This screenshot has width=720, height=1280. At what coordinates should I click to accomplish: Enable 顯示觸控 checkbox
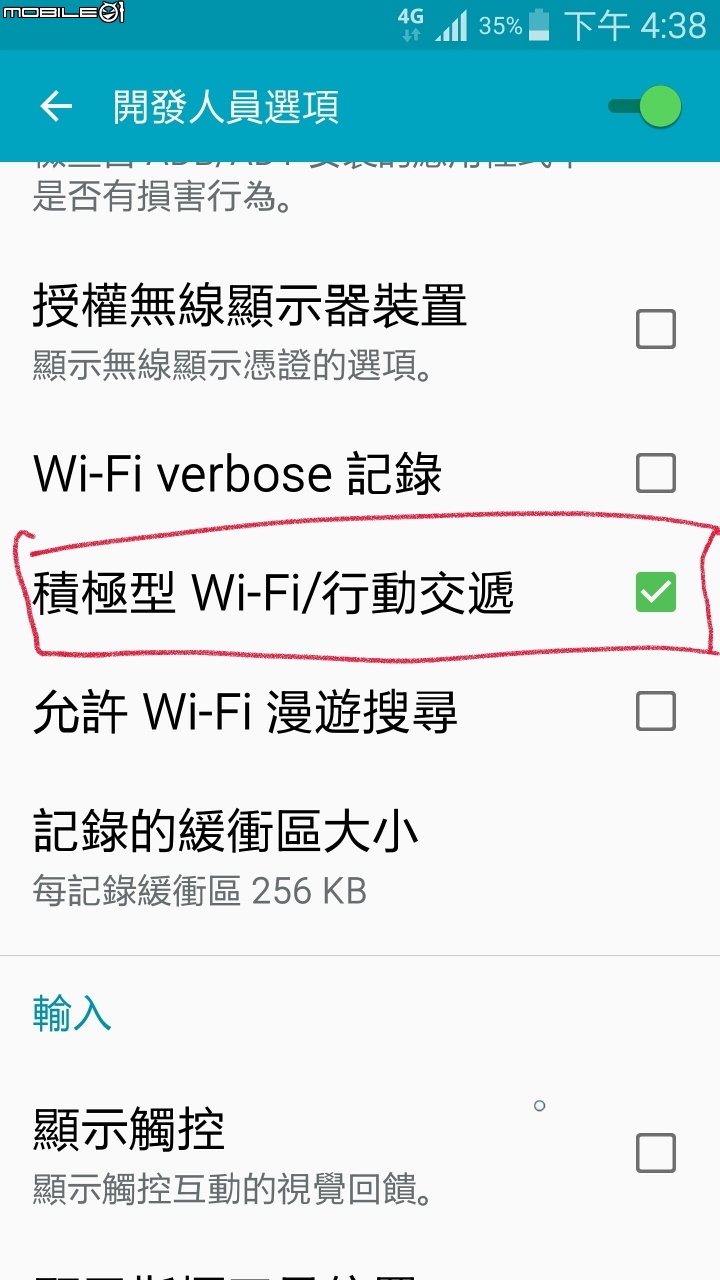pos(656,1153)
